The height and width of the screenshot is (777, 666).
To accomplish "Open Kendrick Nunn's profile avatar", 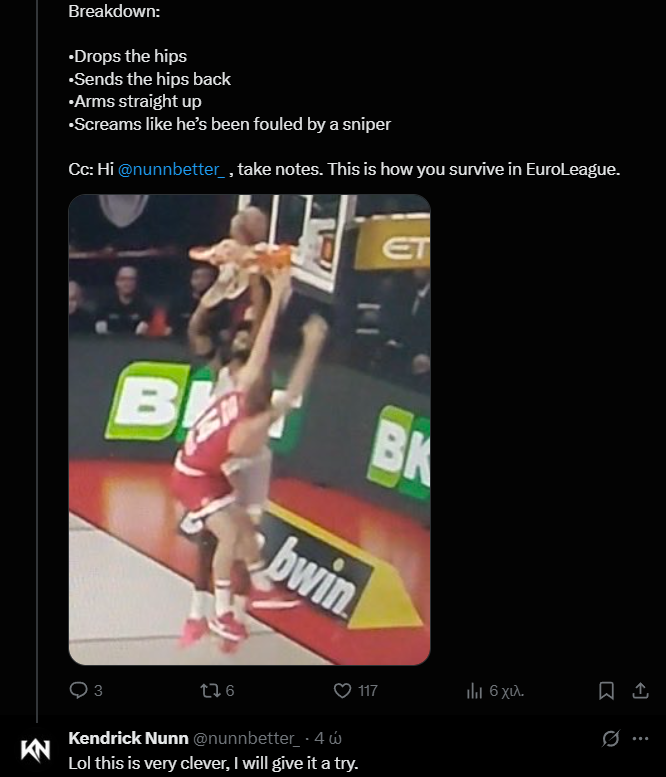I will 36,750.
